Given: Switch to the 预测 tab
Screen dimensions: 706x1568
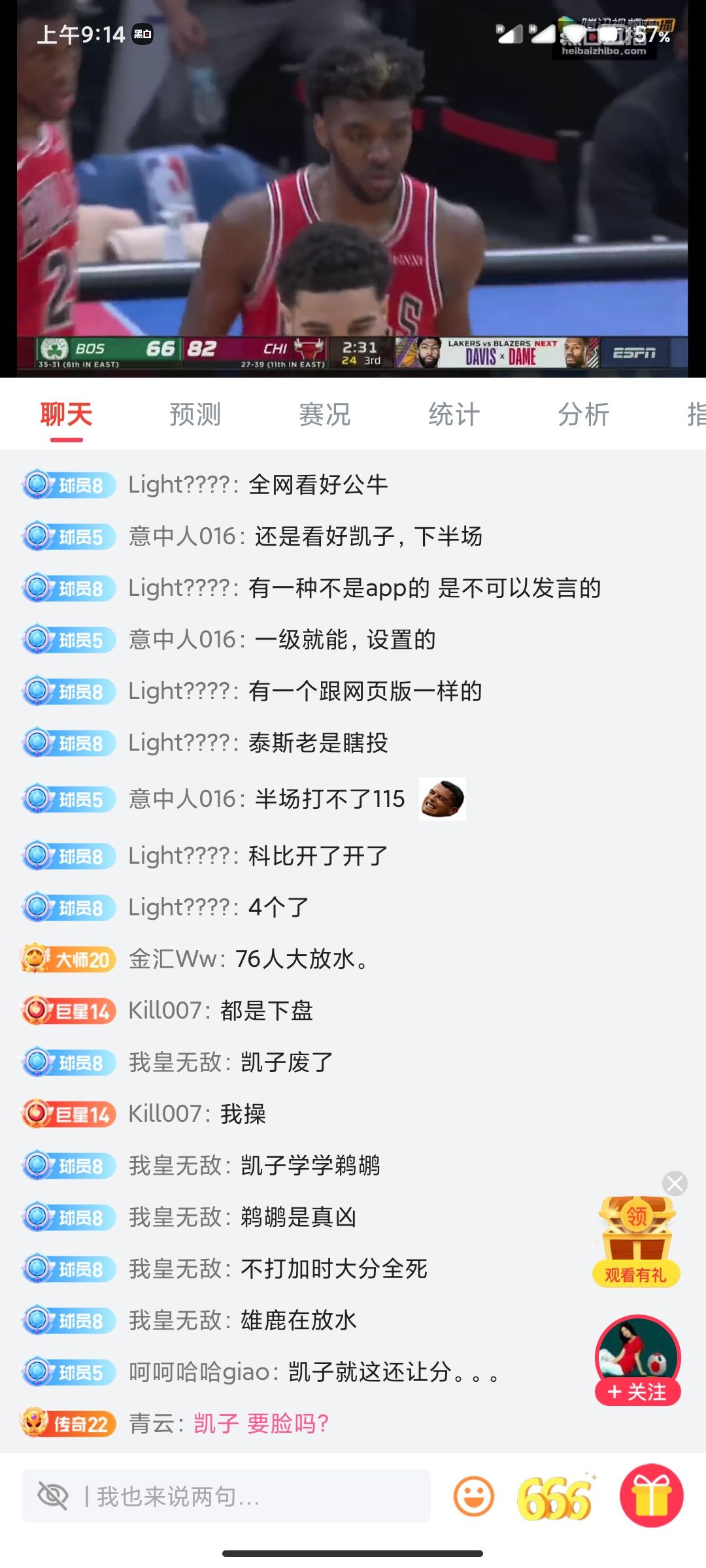Looking at the screenshot, I should pos(195,414).
